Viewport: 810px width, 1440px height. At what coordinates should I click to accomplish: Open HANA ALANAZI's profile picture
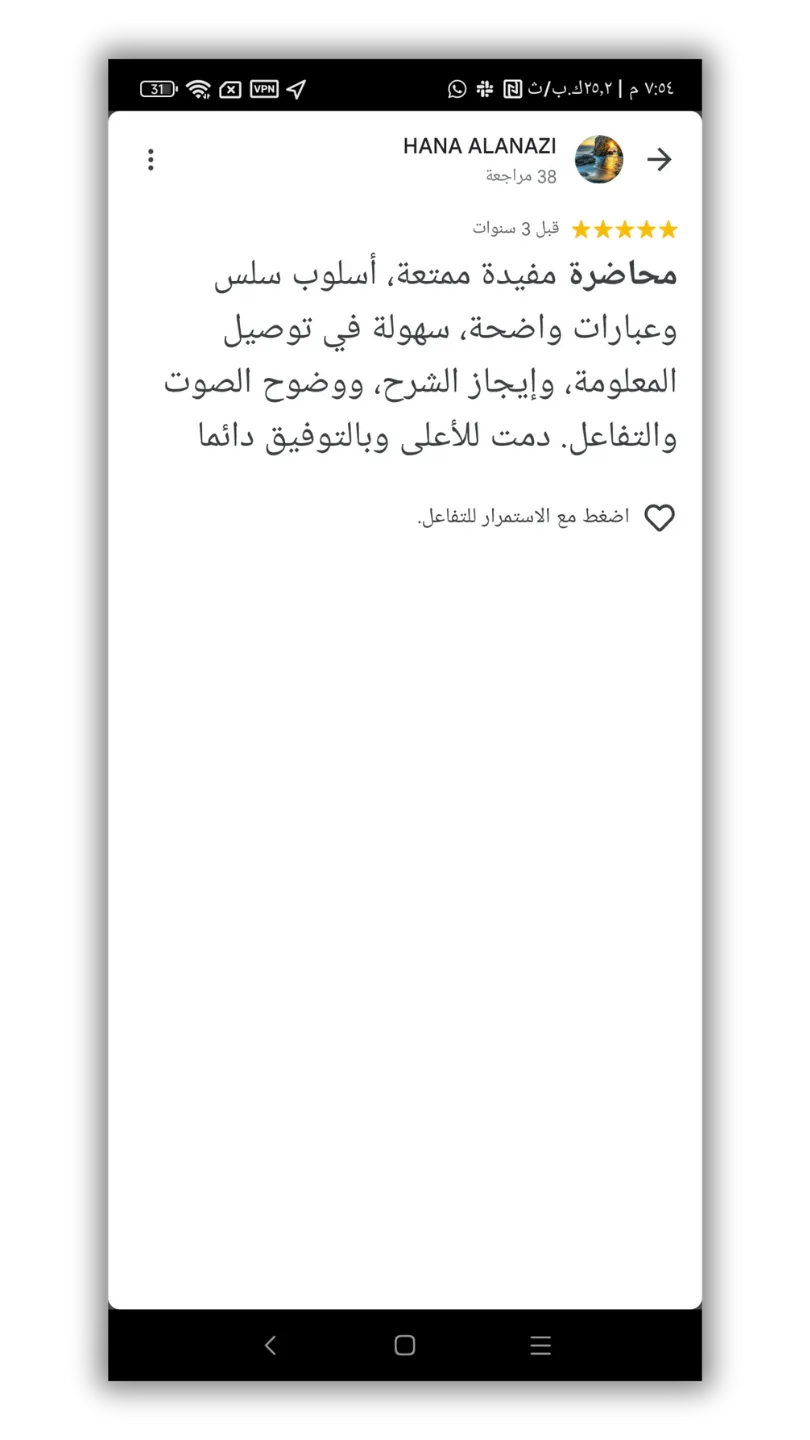[x=599, y=160]
